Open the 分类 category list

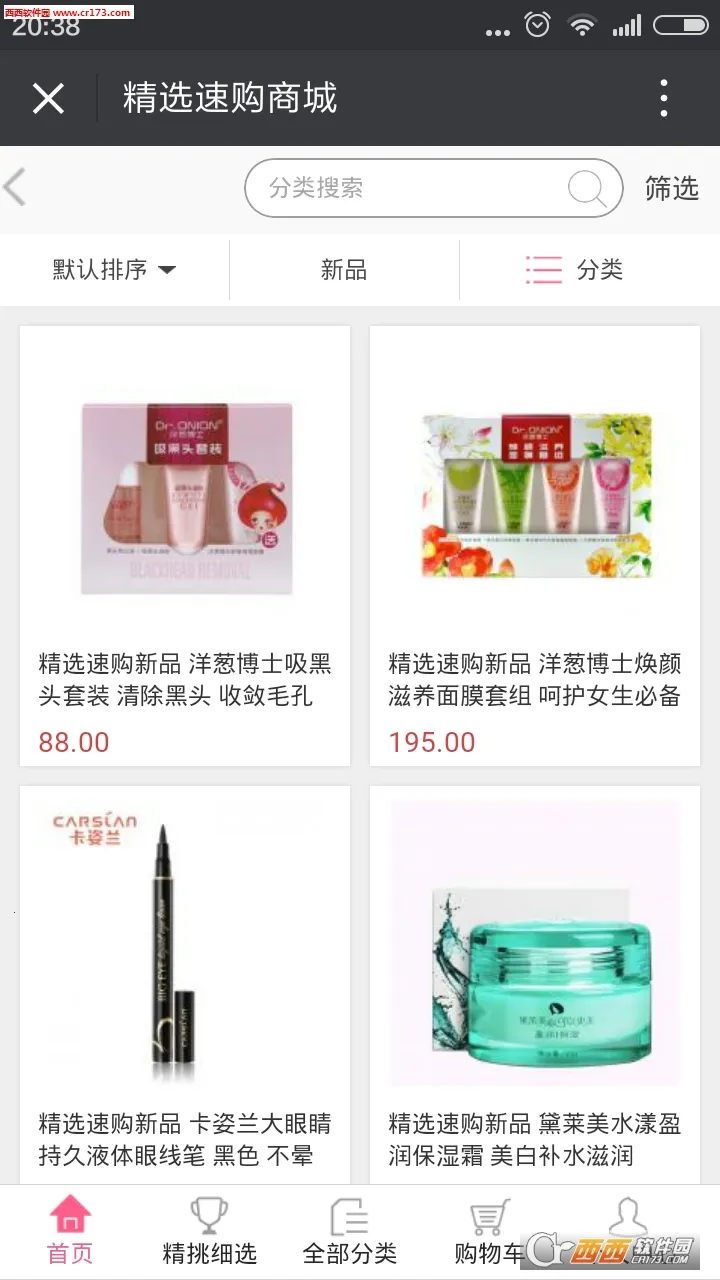(x=575, y=269)
